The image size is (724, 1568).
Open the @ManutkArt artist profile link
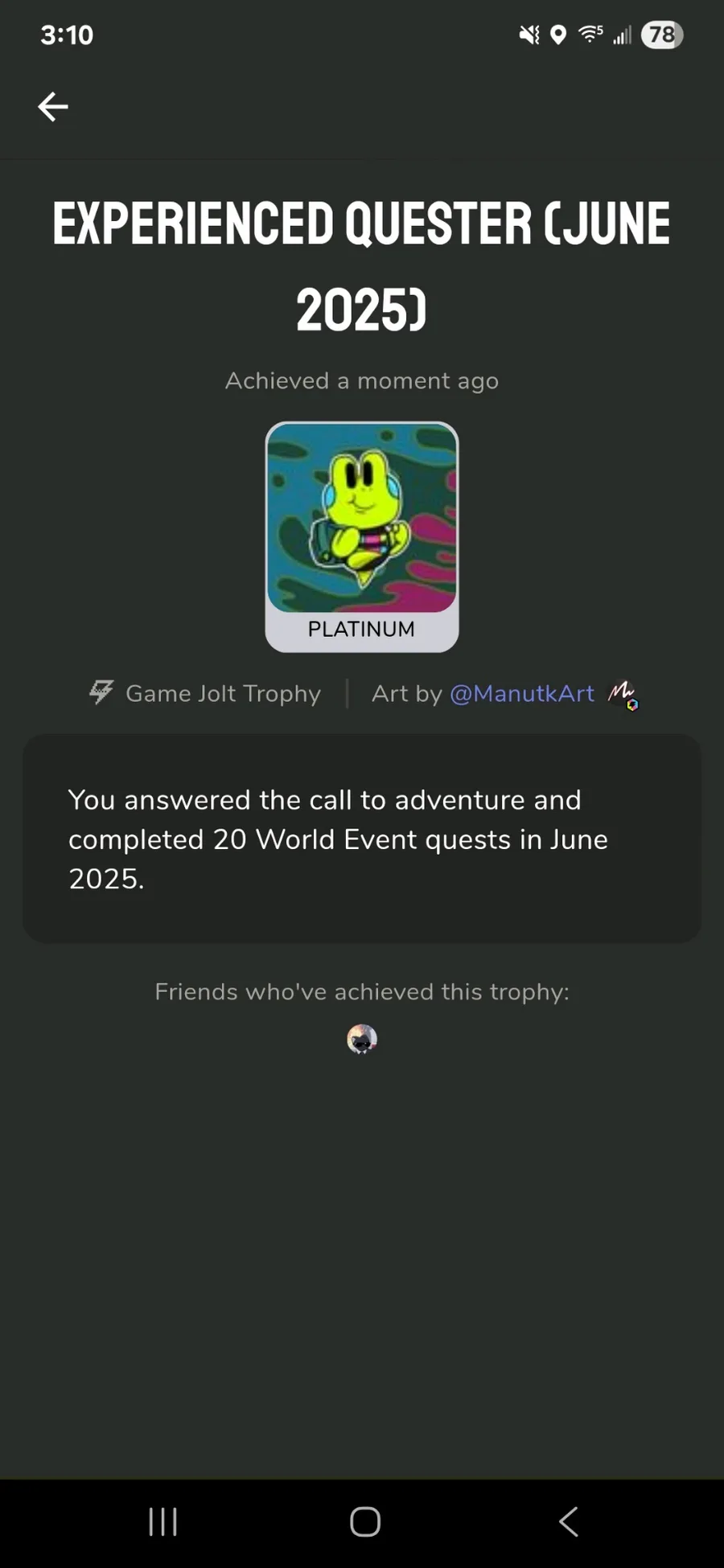pyautogui.click(x=521, y=693)
